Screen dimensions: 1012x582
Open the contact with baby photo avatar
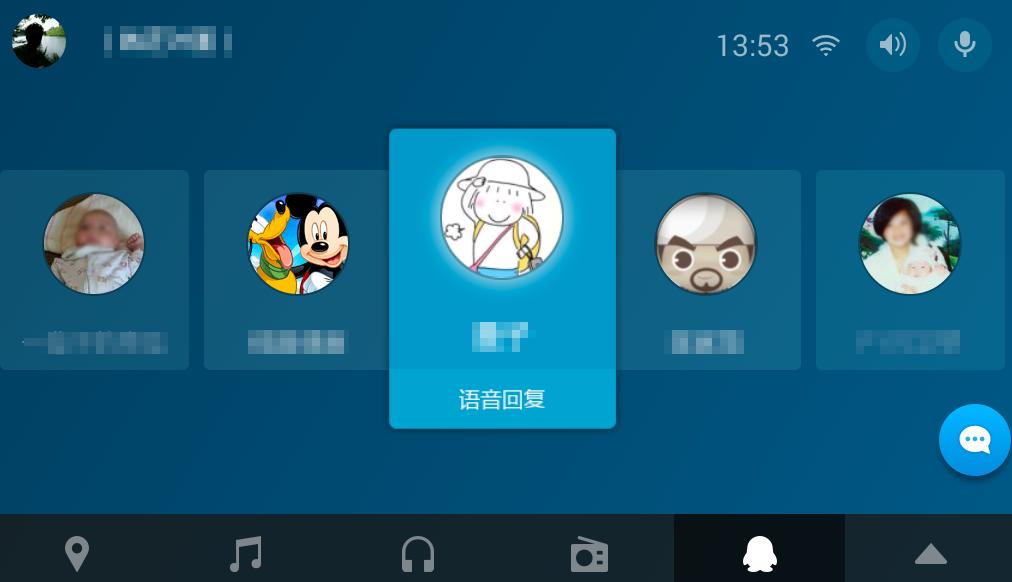tap(94, 244)
